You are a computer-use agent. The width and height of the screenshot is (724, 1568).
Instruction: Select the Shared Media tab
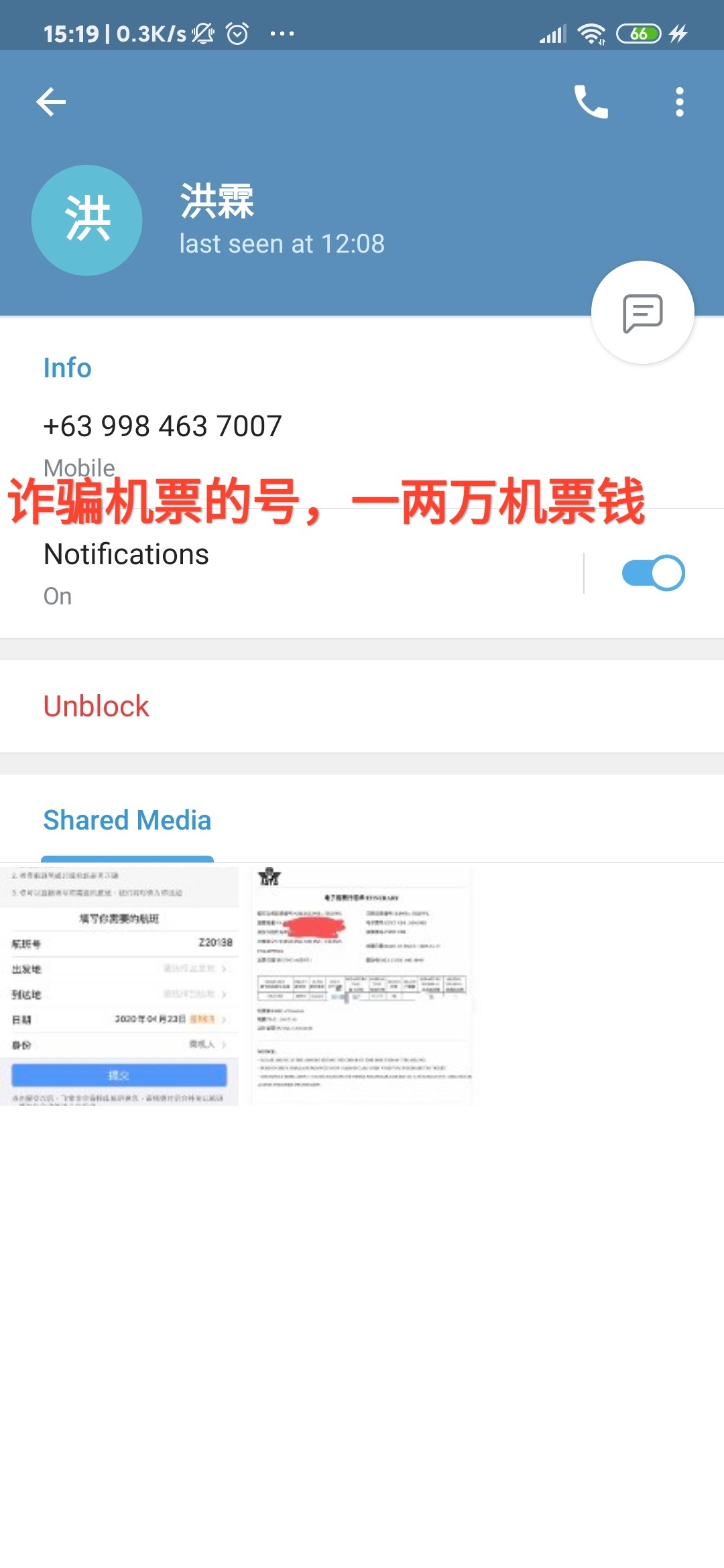point(127,820)
